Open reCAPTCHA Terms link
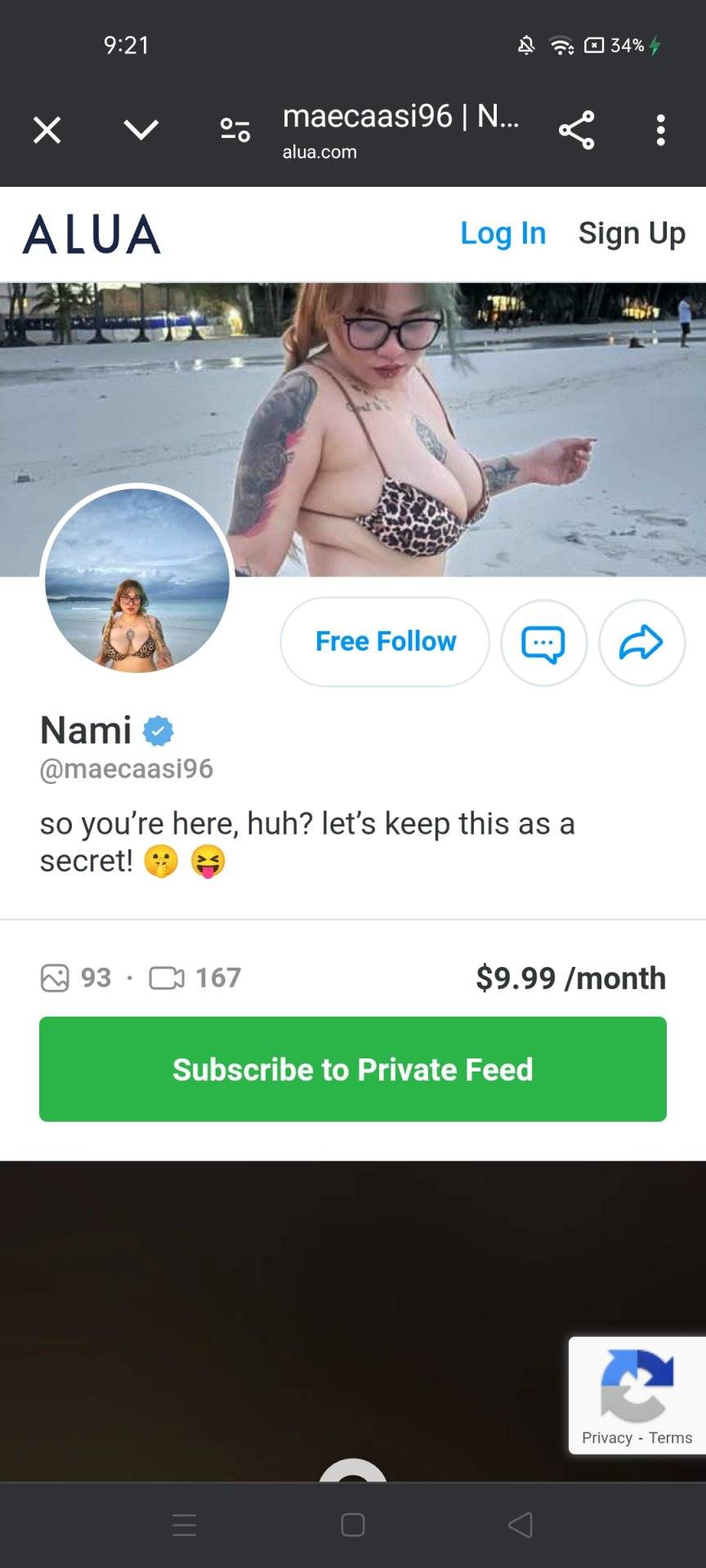The height and width of the screenshot is (1568, 706). coord(670,1438)
